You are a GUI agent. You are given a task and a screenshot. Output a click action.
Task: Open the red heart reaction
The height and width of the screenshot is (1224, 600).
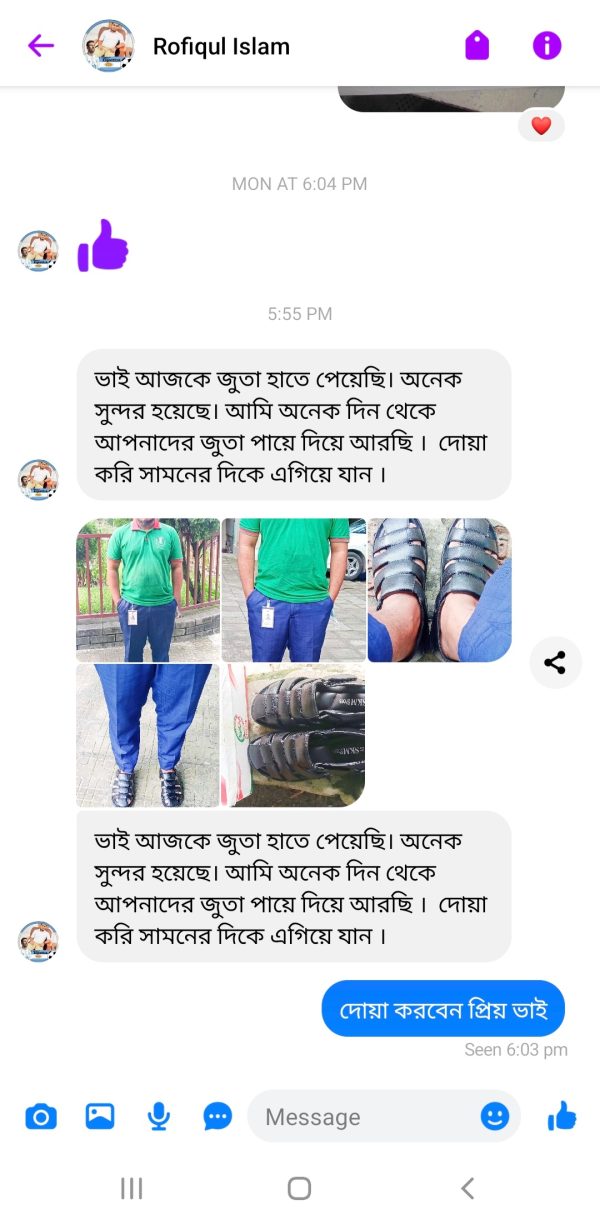click(541, 126)
